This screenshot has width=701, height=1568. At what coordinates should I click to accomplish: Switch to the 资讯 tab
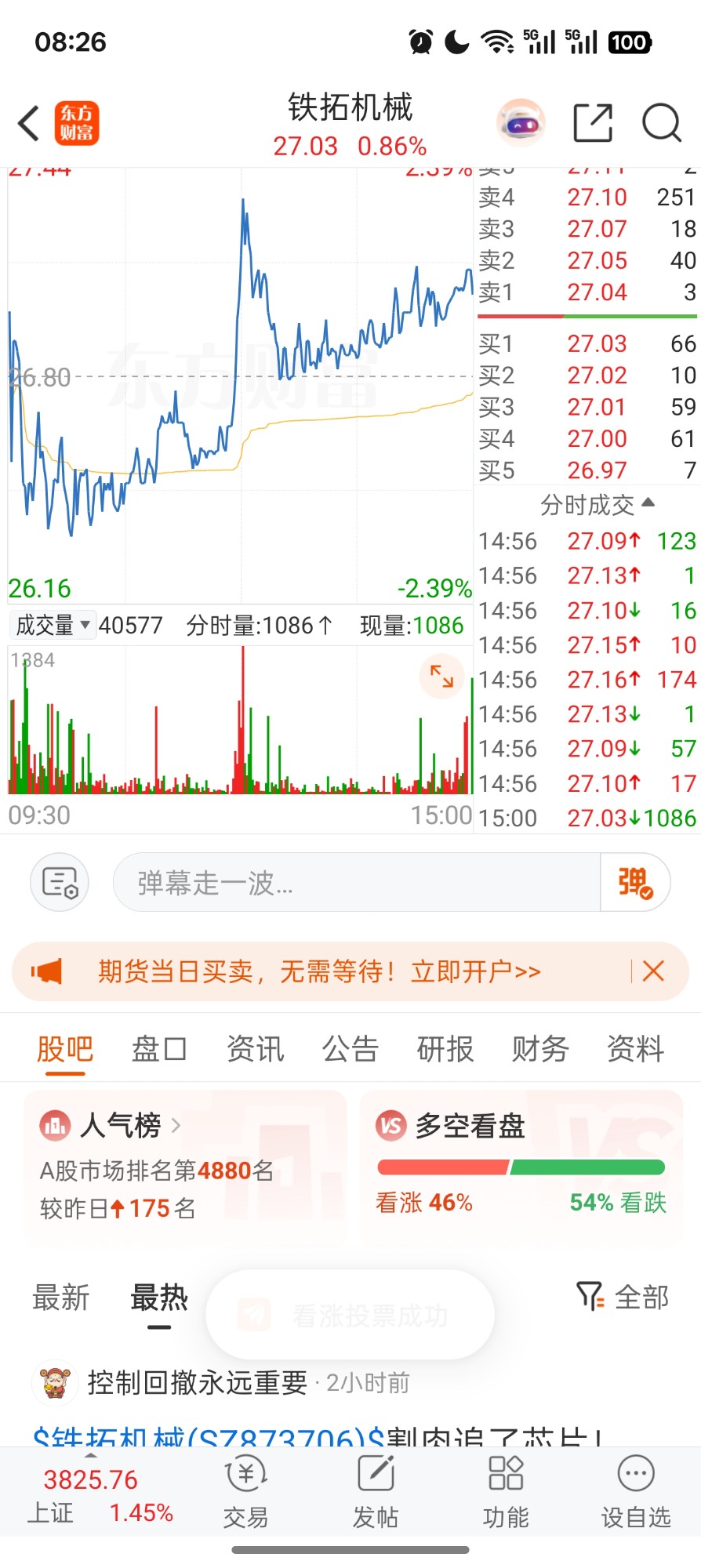(255, 1048)
